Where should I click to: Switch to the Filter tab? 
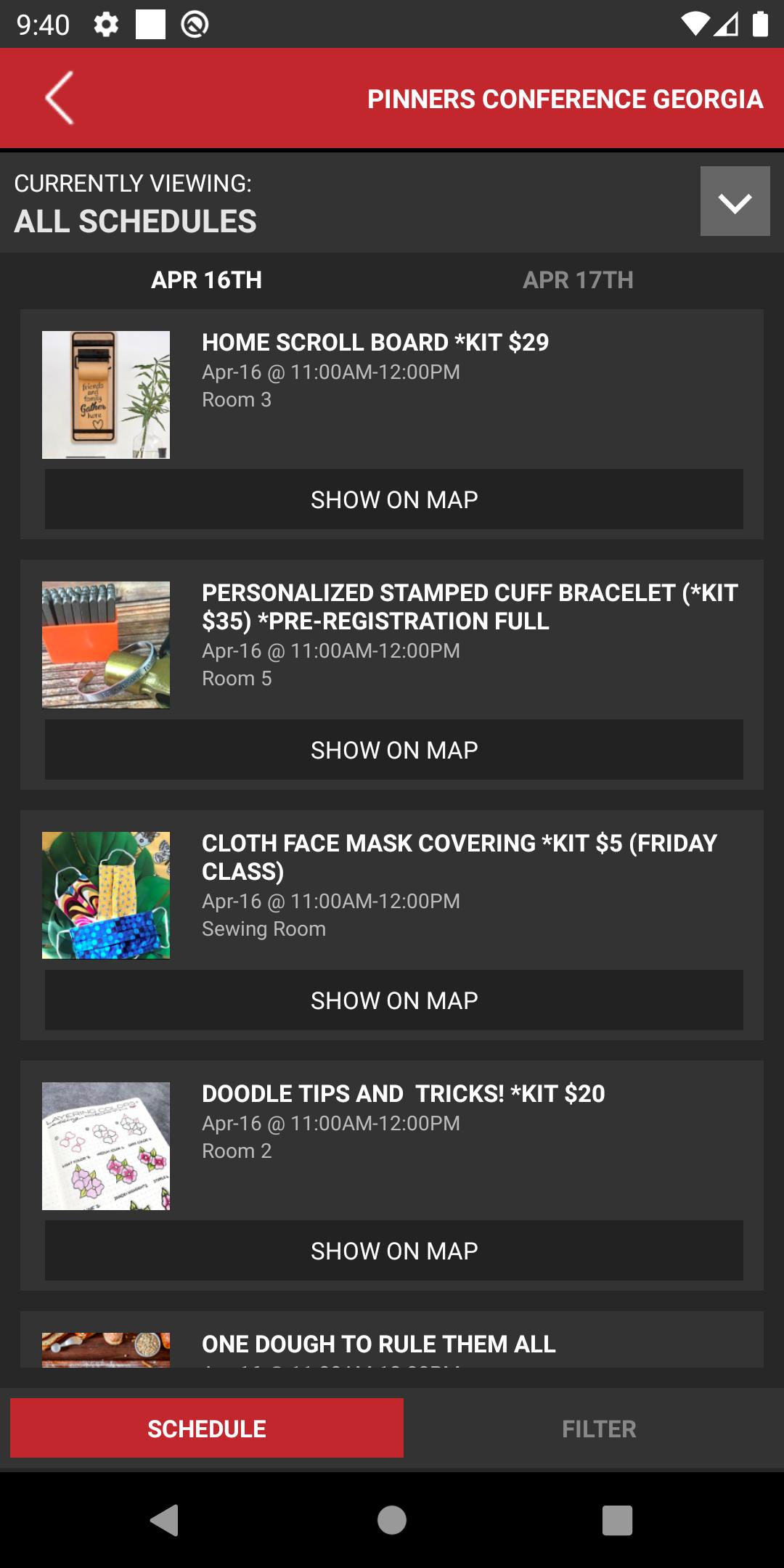(598, 1429)
